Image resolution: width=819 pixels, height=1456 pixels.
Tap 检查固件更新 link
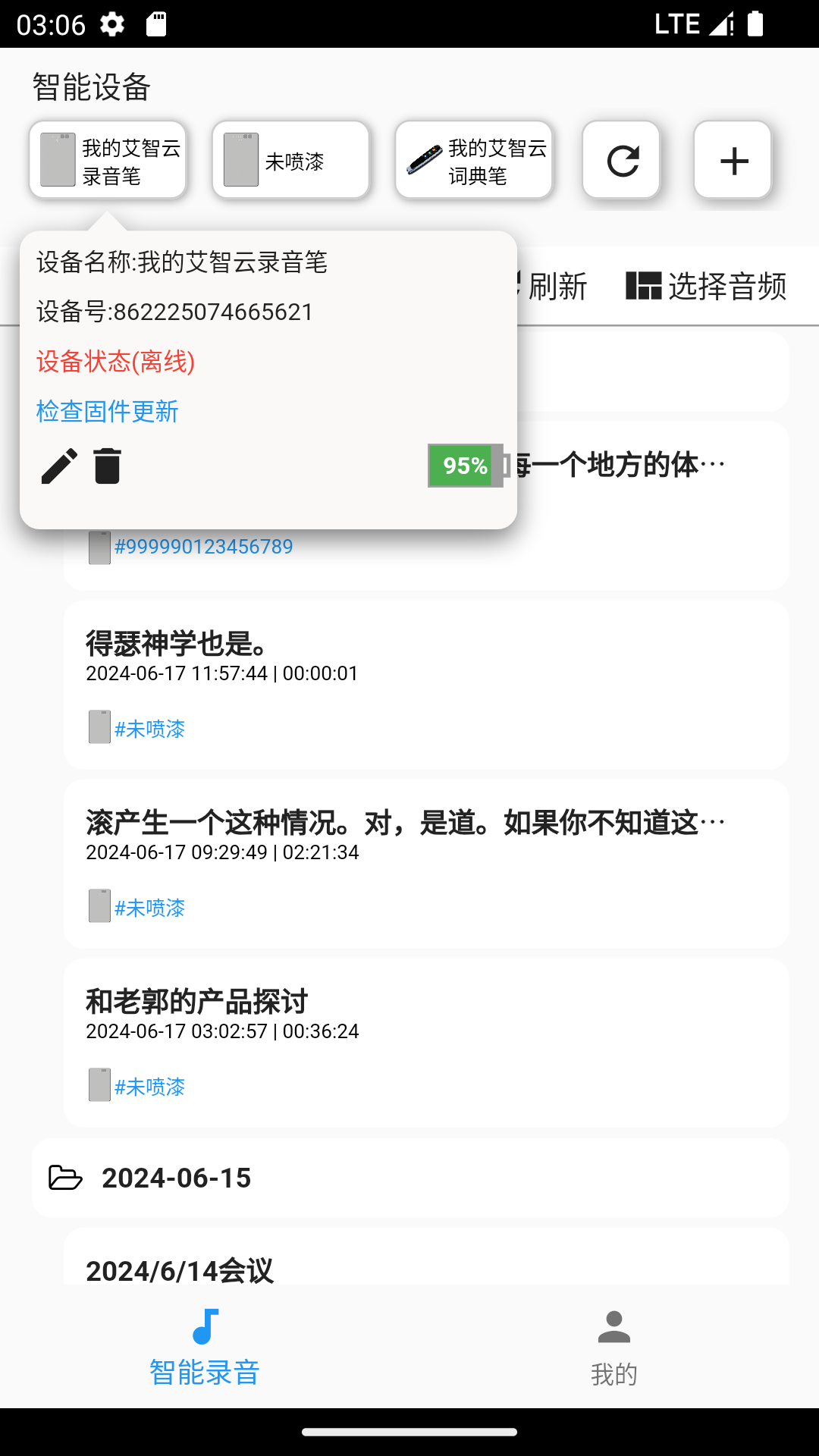108,411
